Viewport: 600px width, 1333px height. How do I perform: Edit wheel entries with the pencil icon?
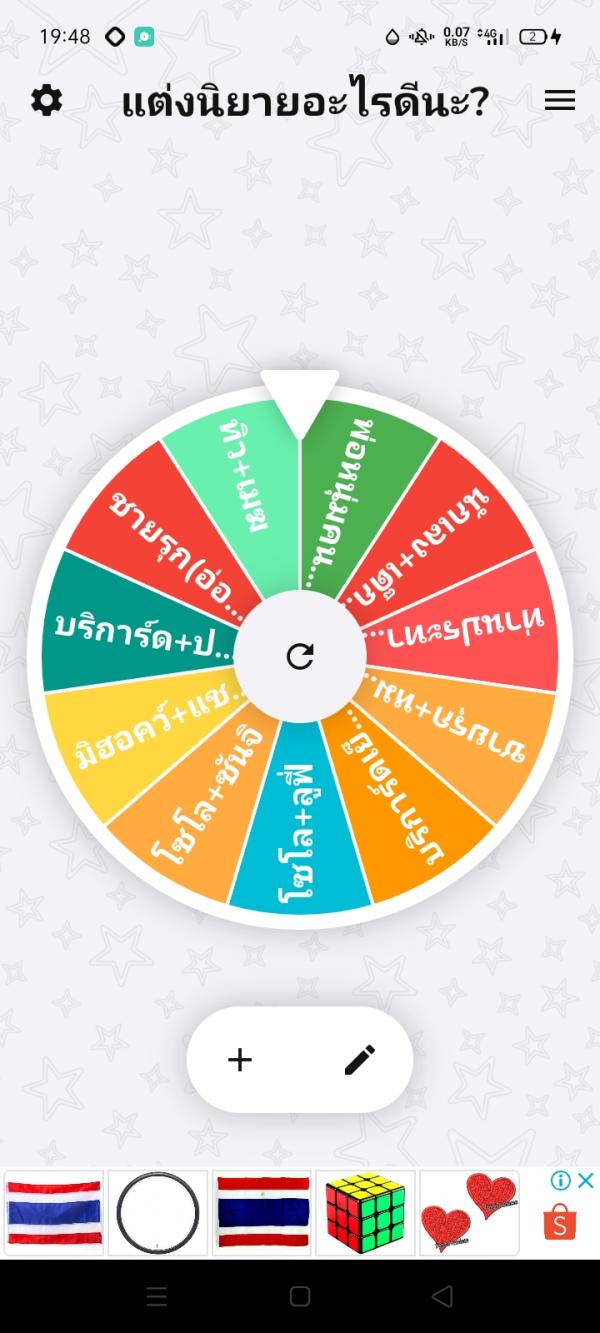[359, 1059]
